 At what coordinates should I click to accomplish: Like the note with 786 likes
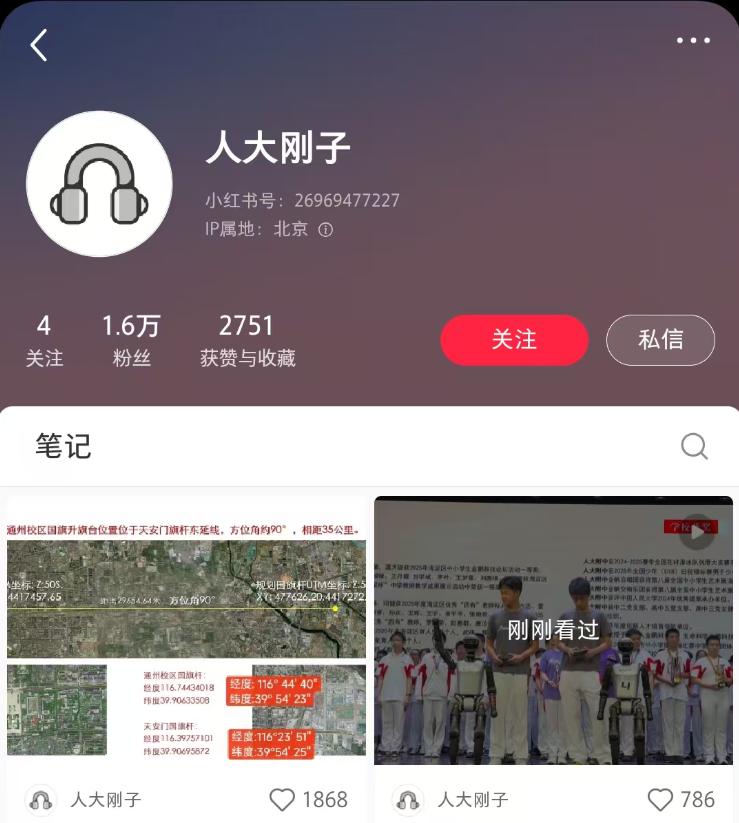pyautogui.click(x=660, y=799)
